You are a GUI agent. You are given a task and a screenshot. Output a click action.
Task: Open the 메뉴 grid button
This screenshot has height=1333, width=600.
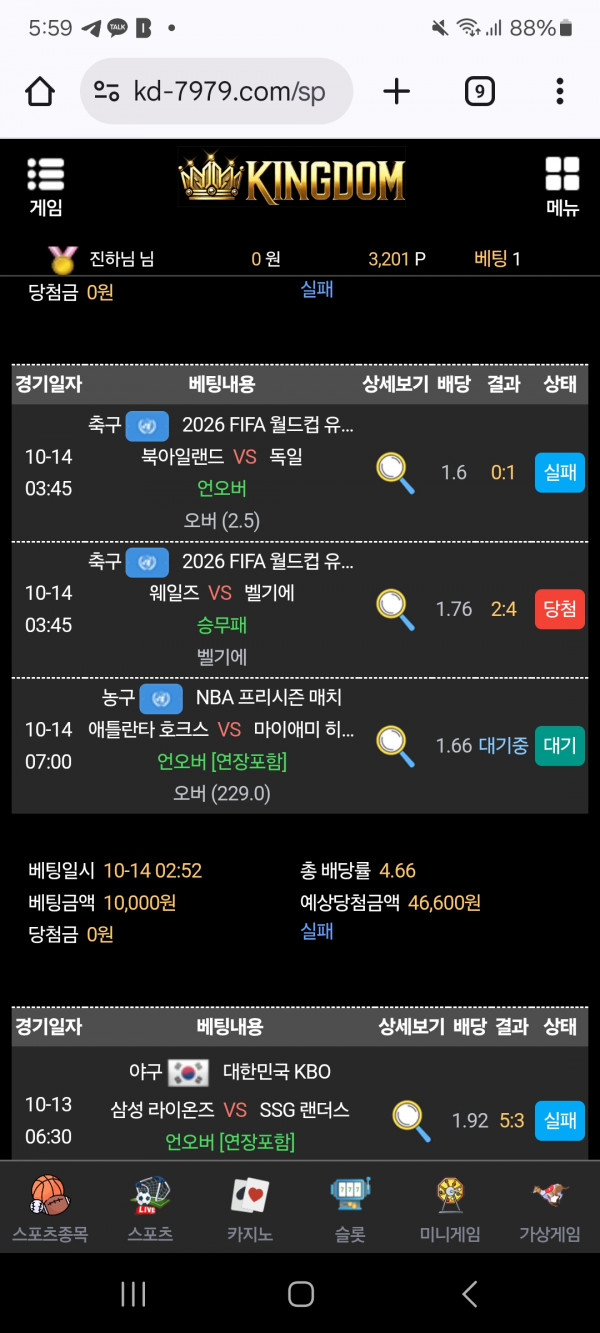coord(562,186)
